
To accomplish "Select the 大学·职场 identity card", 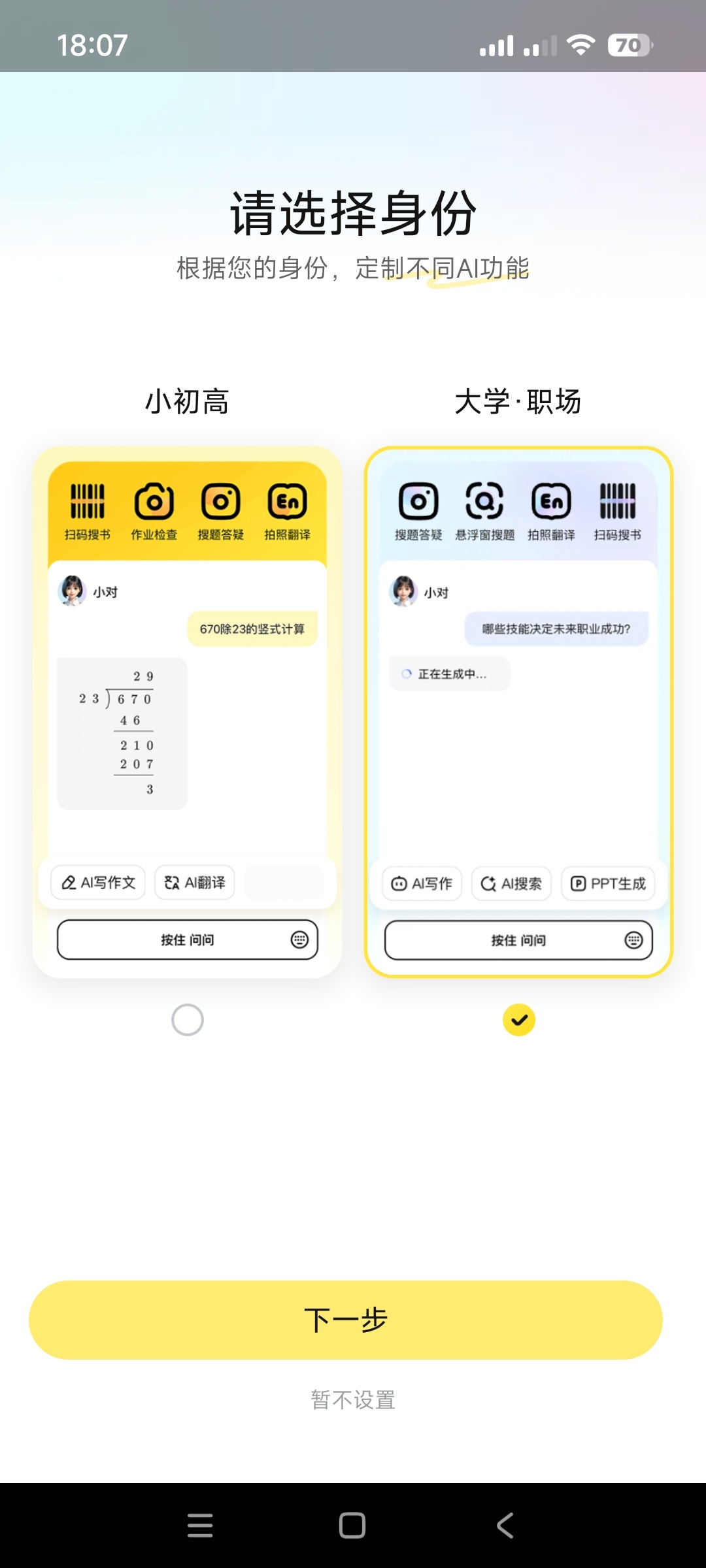I will [x=518, y=712].
